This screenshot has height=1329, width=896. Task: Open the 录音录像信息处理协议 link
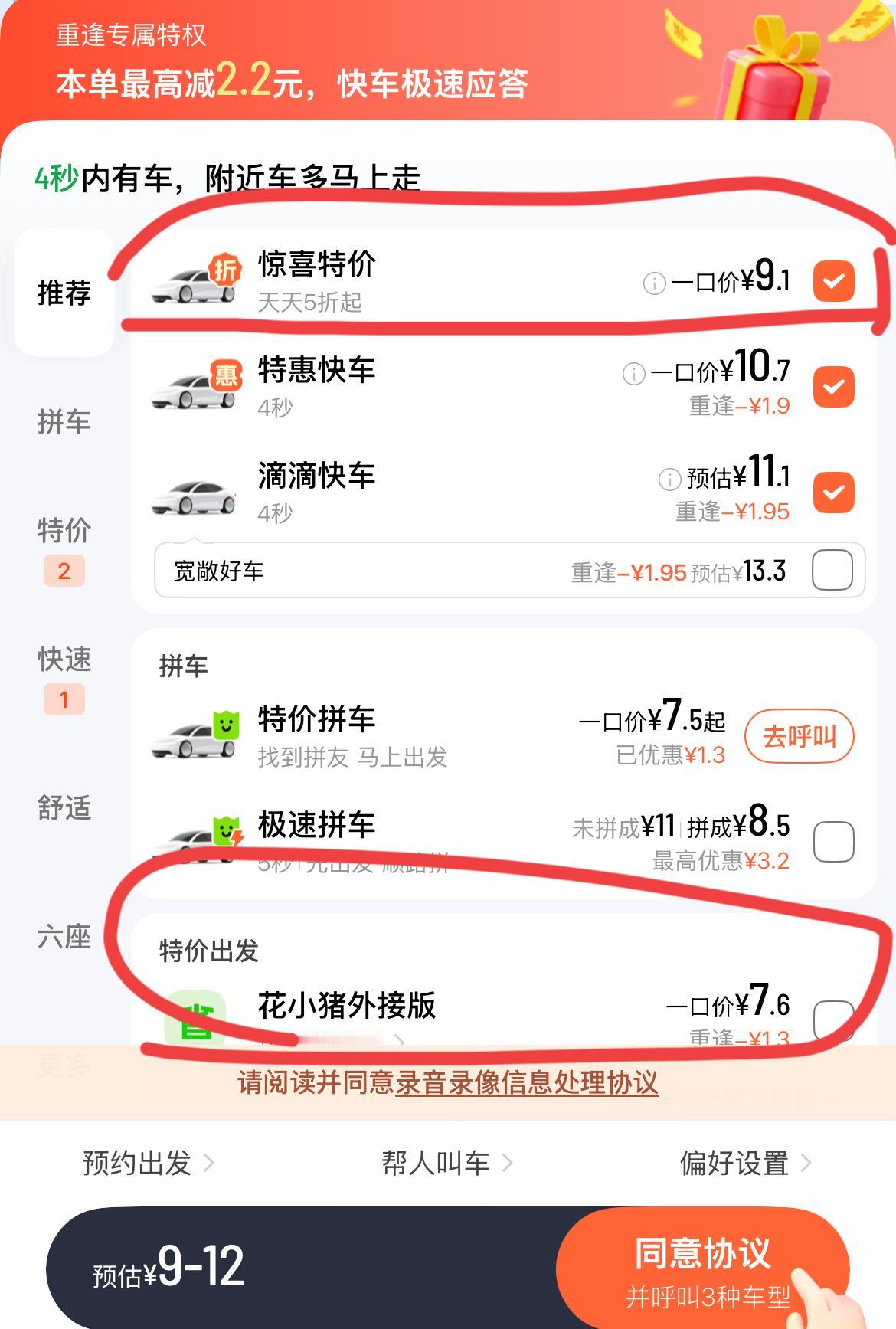pyautogui.click(x=526, y=1082)
